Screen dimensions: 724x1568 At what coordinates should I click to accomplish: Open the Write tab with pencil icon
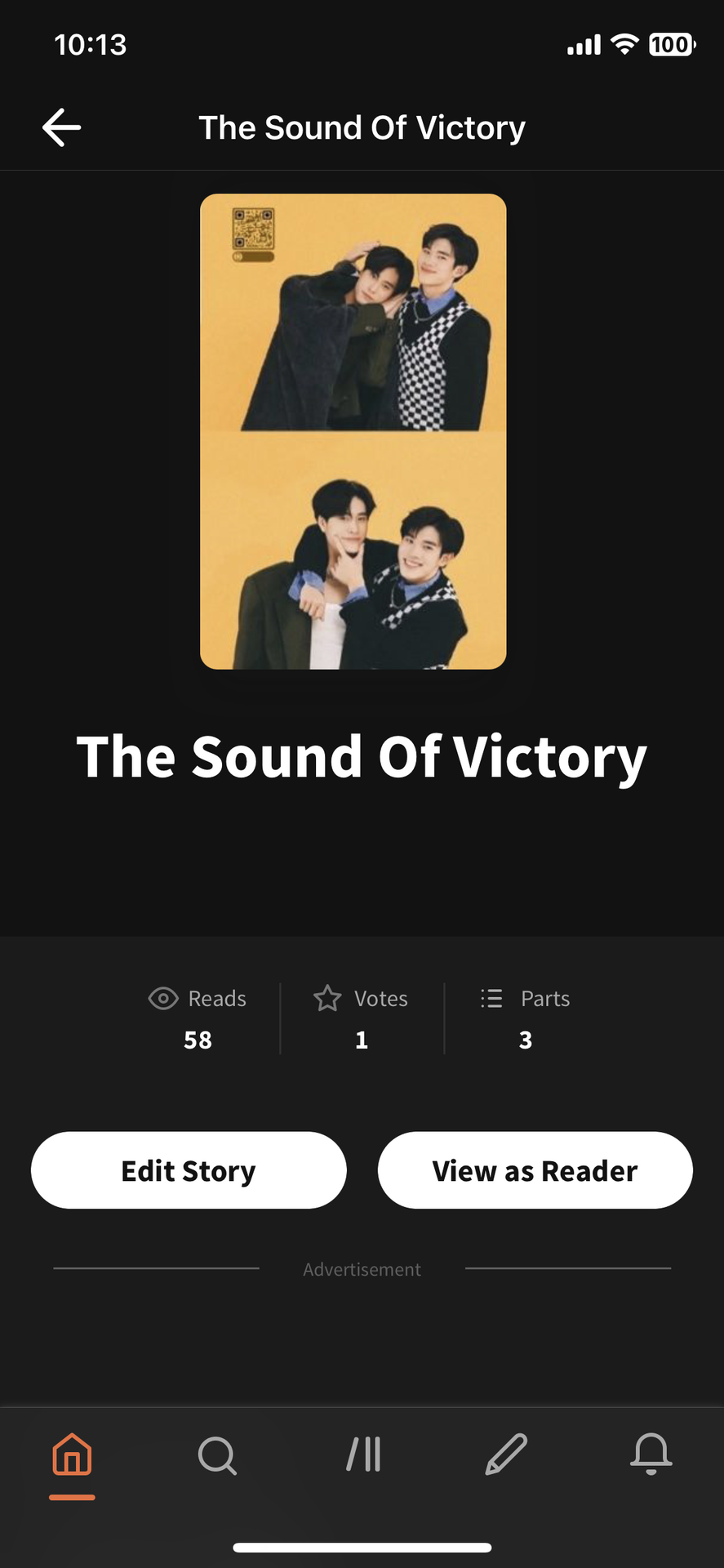(506, 1455)
